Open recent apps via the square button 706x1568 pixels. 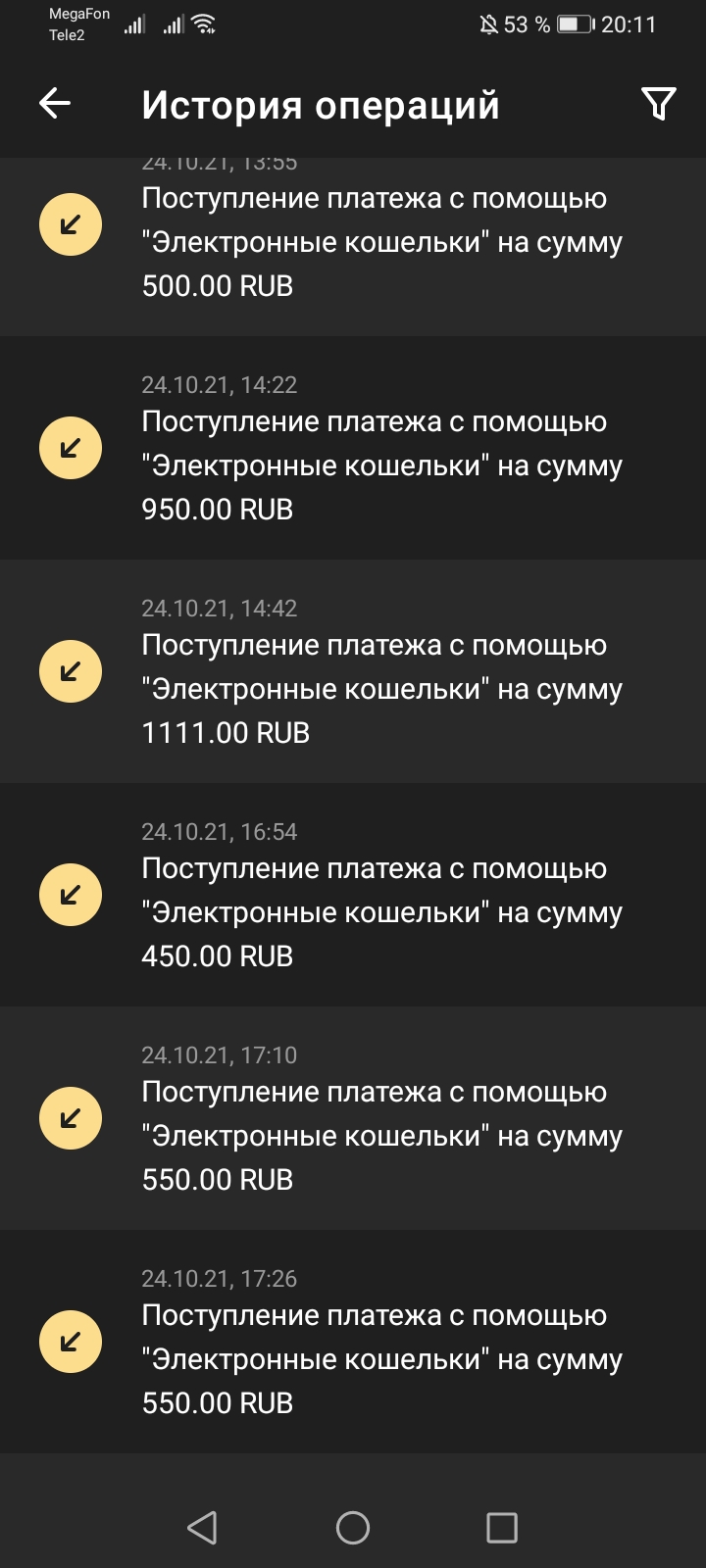click(502, 1527)
